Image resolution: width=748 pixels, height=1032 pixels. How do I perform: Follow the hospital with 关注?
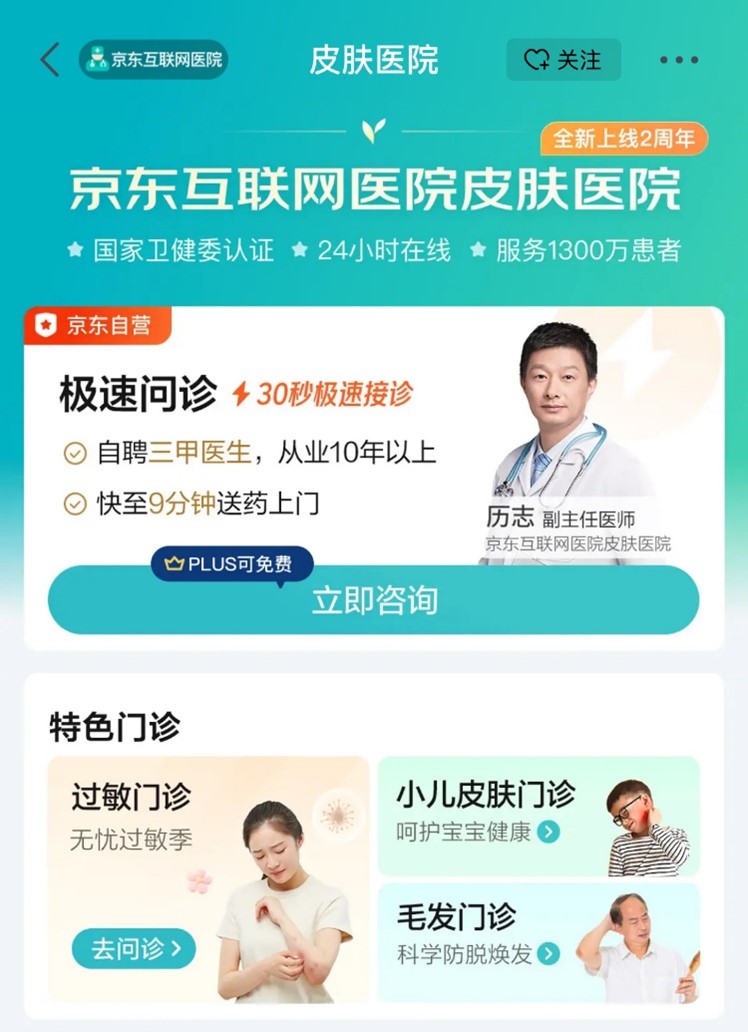point(563,60)
